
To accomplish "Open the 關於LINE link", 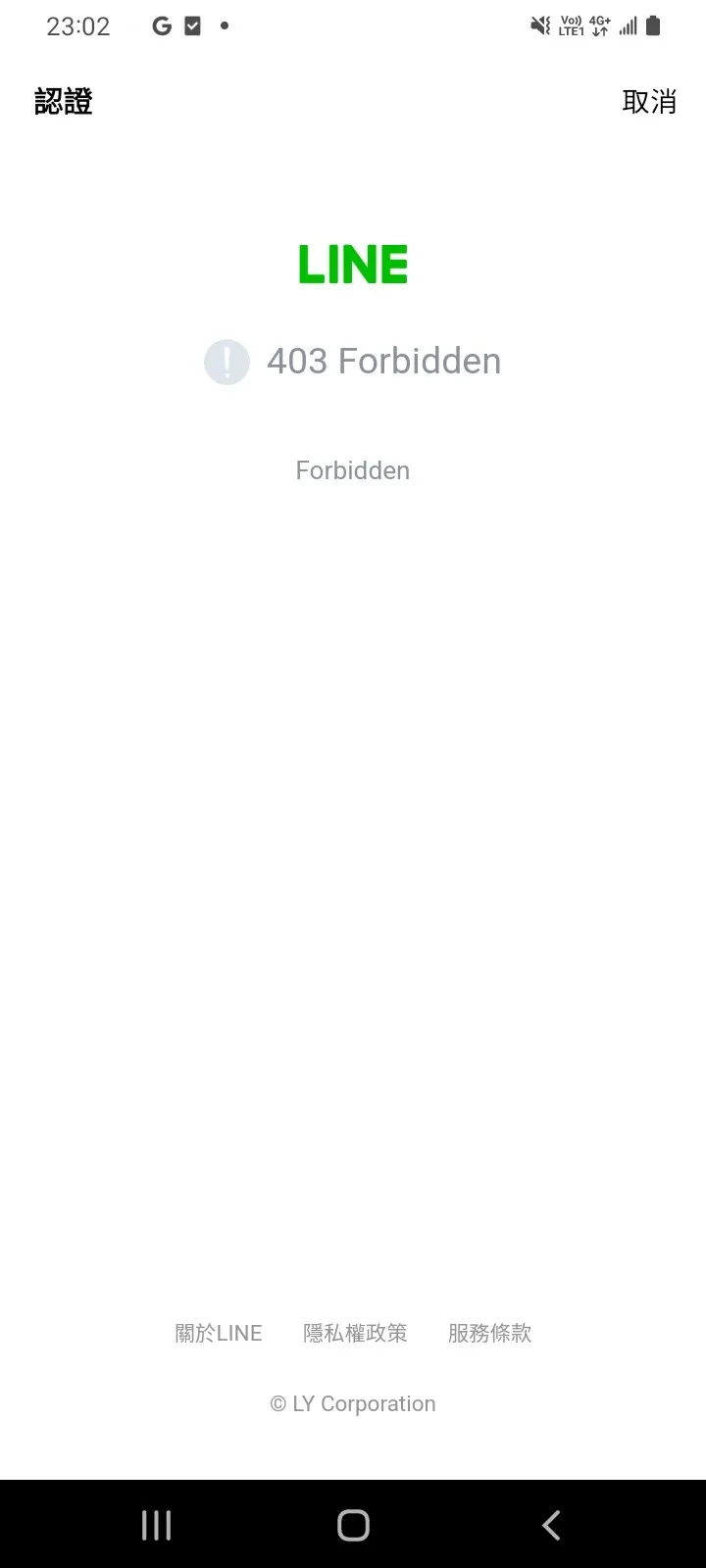I will tap(219, 1333).
